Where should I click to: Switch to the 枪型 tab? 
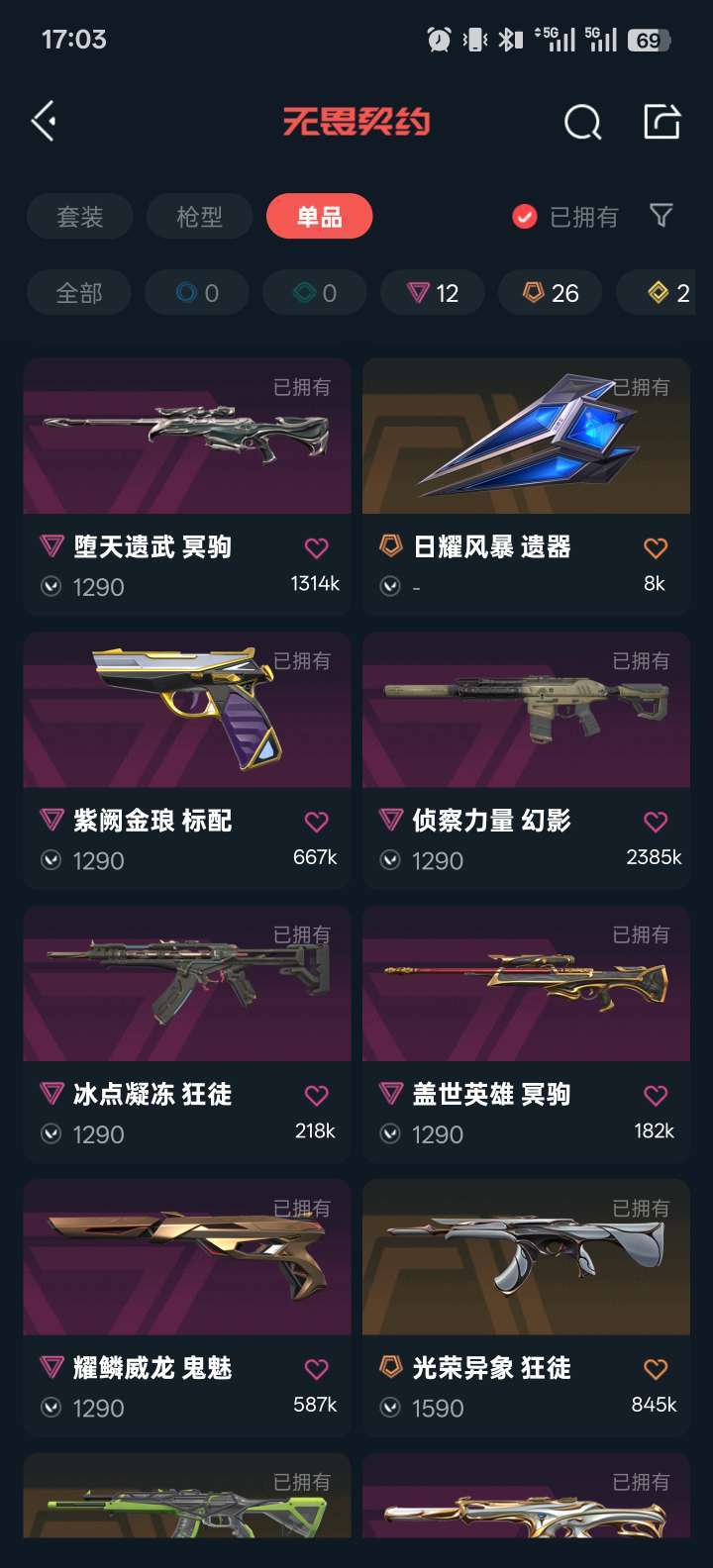(x=199, y=217)
